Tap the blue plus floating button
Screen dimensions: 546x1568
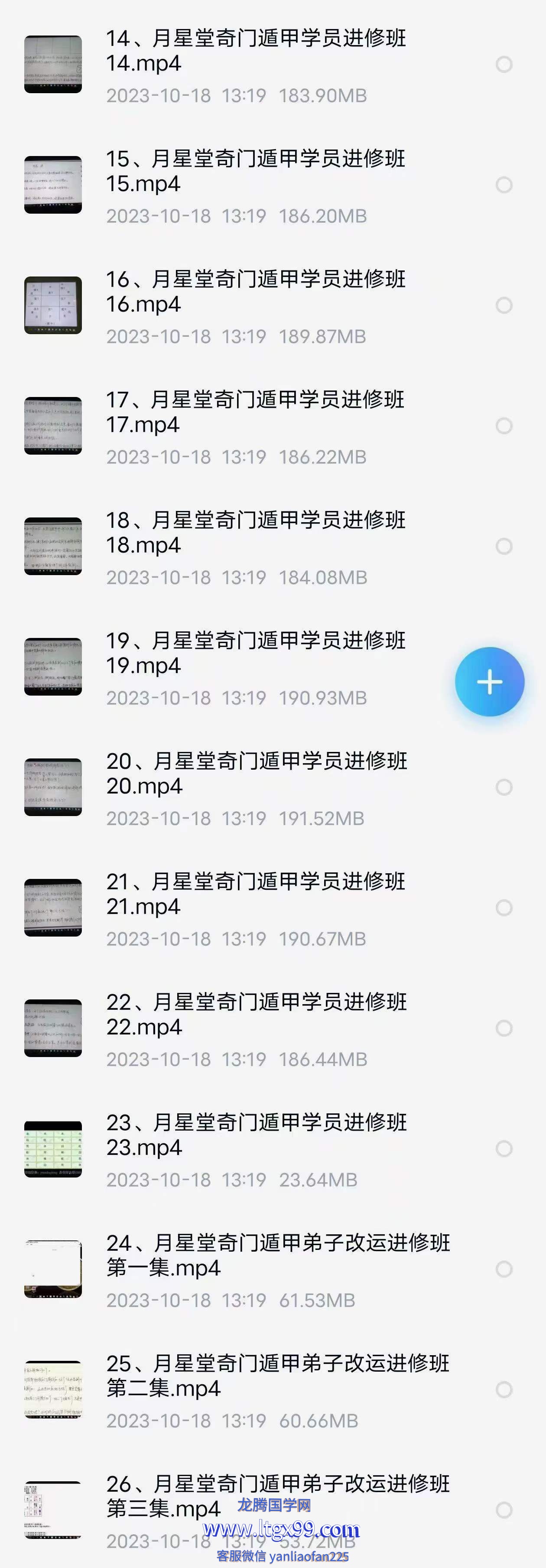(489, 682)
